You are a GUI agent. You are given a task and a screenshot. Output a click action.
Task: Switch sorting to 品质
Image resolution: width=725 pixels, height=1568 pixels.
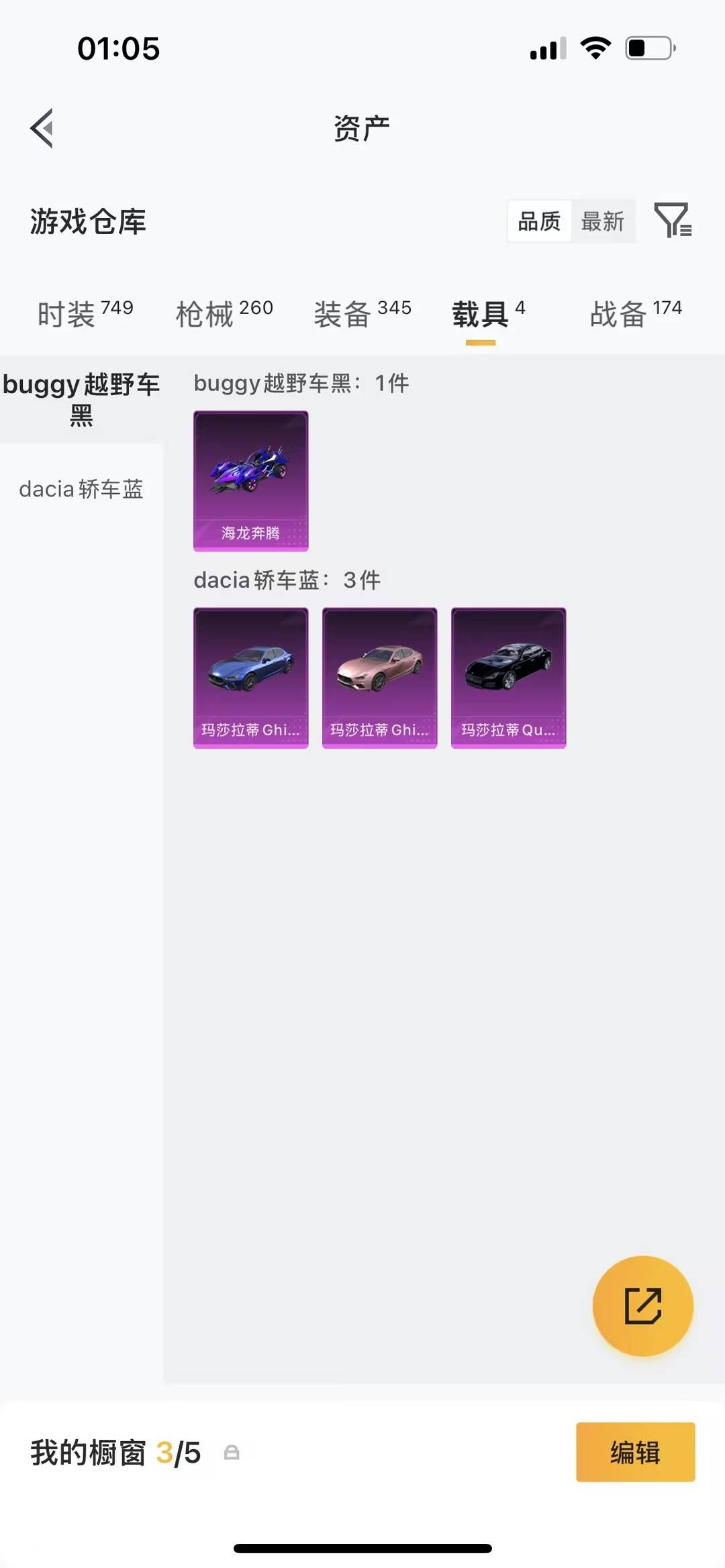[x=537, y=221]
